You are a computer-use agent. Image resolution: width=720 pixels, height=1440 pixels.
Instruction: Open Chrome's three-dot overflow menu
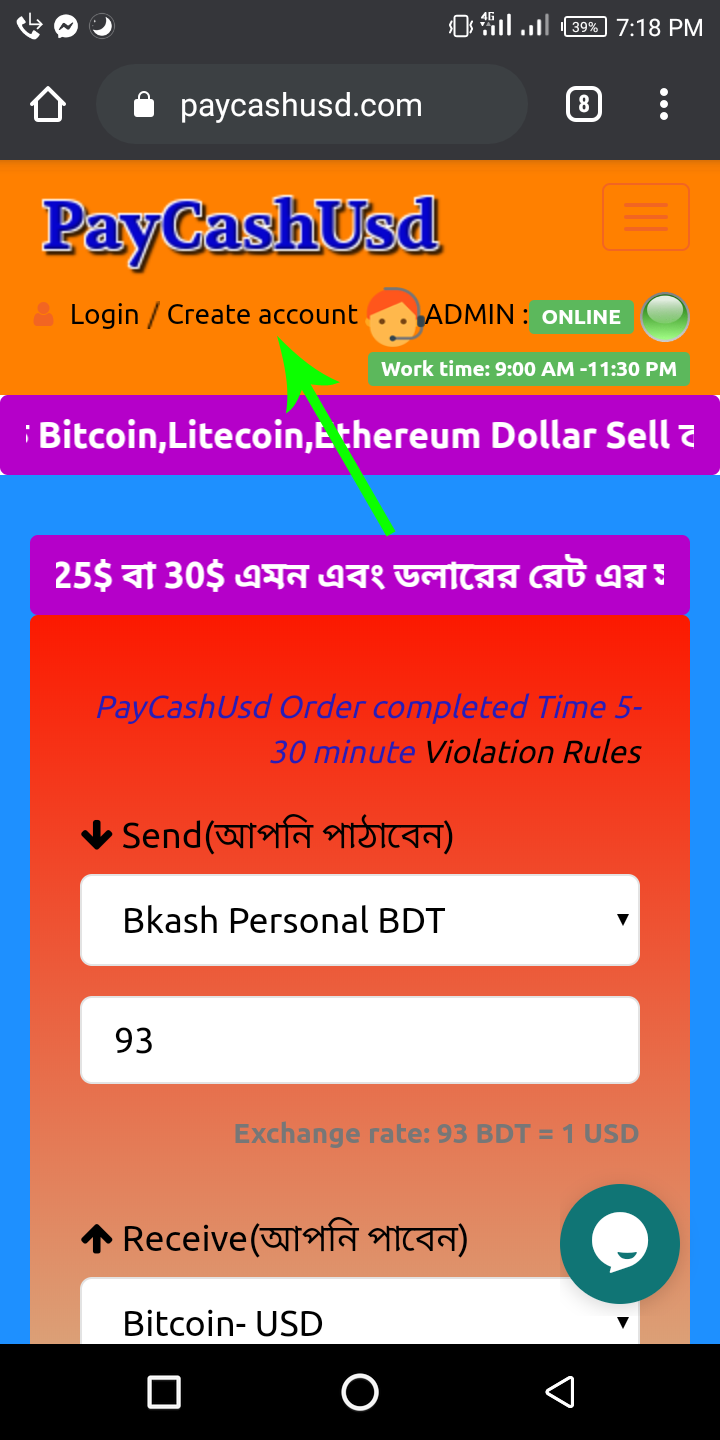pos(664,105)
